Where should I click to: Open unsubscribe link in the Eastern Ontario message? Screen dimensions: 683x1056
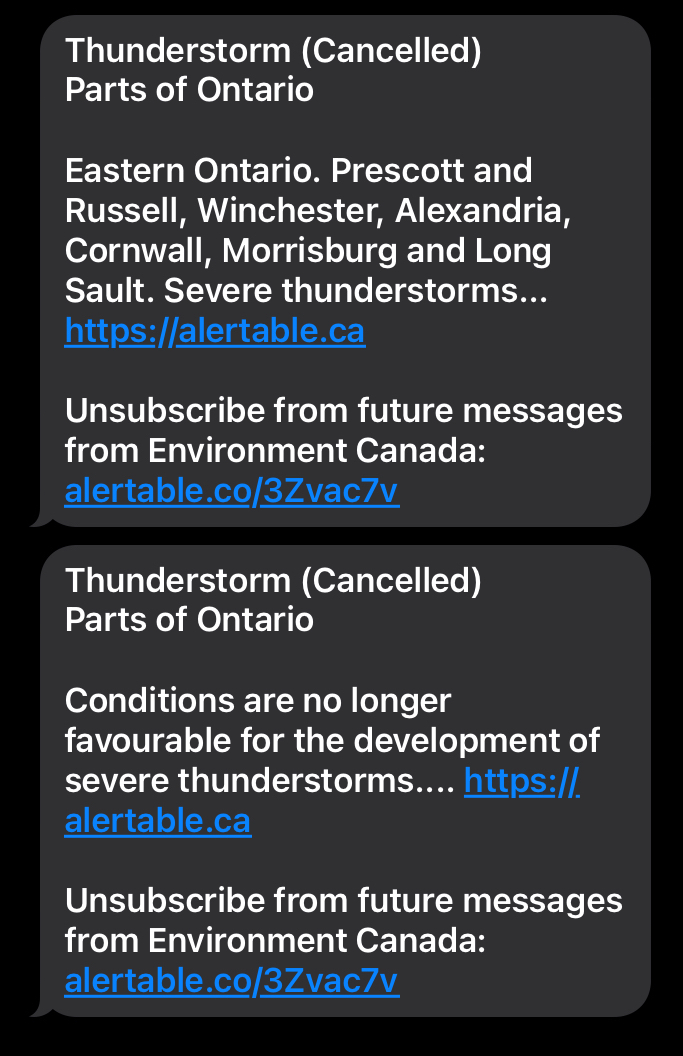tap(231, 492)
